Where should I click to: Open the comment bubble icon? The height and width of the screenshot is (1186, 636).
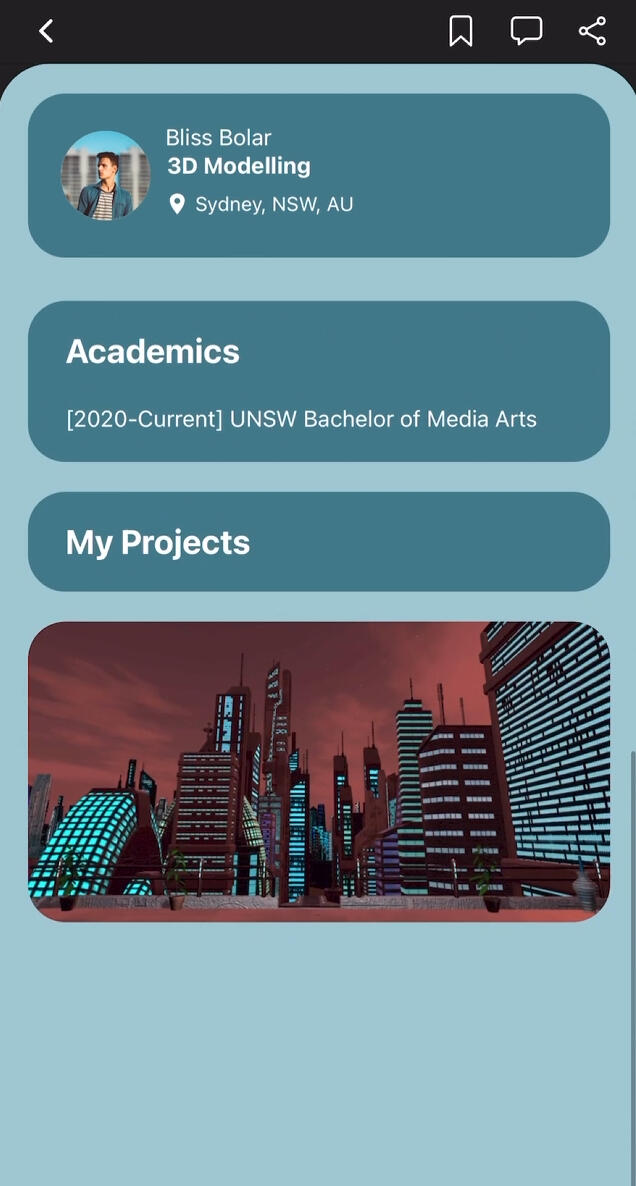coord(526,31)
